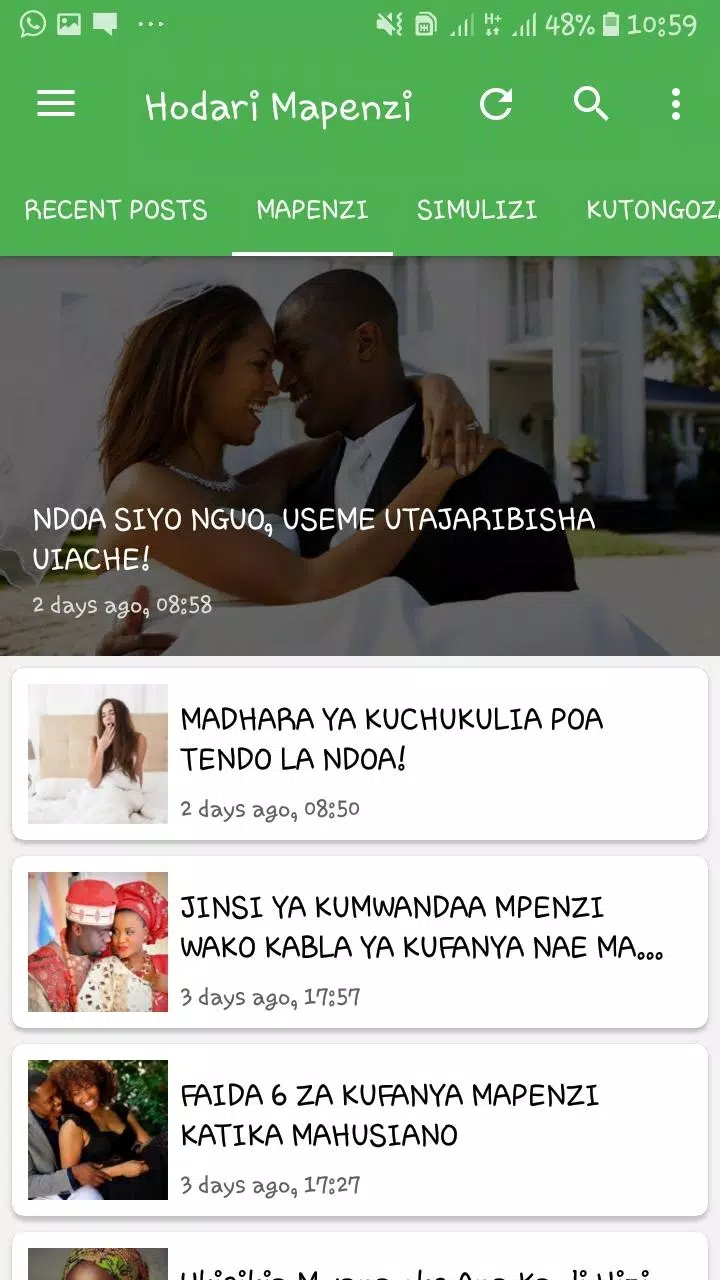Open the three-dot overflow menu
The height and width of the screenshot is (1280, 720).
[x=676, y=104]
